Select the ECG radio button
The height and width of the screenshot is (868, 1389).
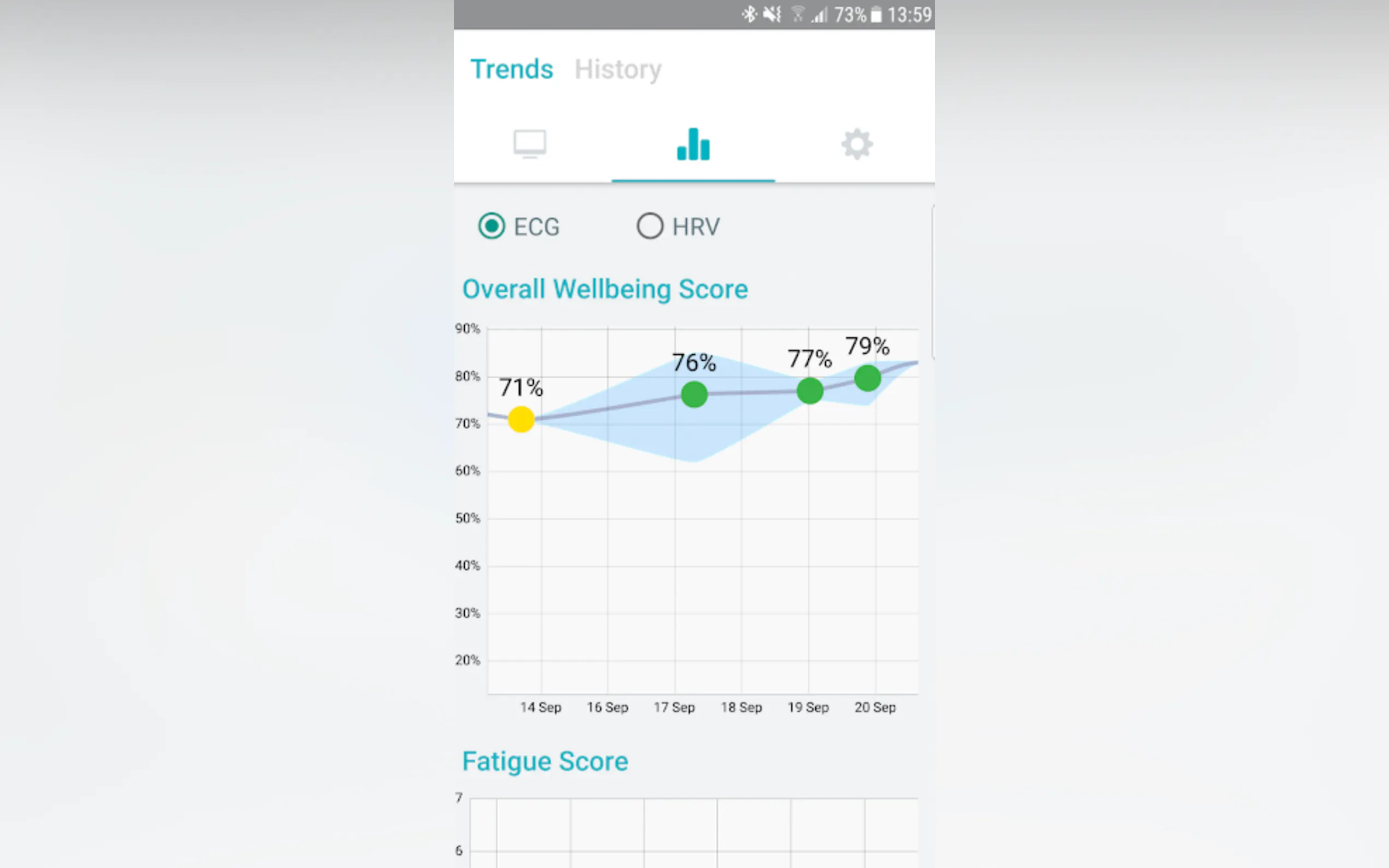point(492,226)
